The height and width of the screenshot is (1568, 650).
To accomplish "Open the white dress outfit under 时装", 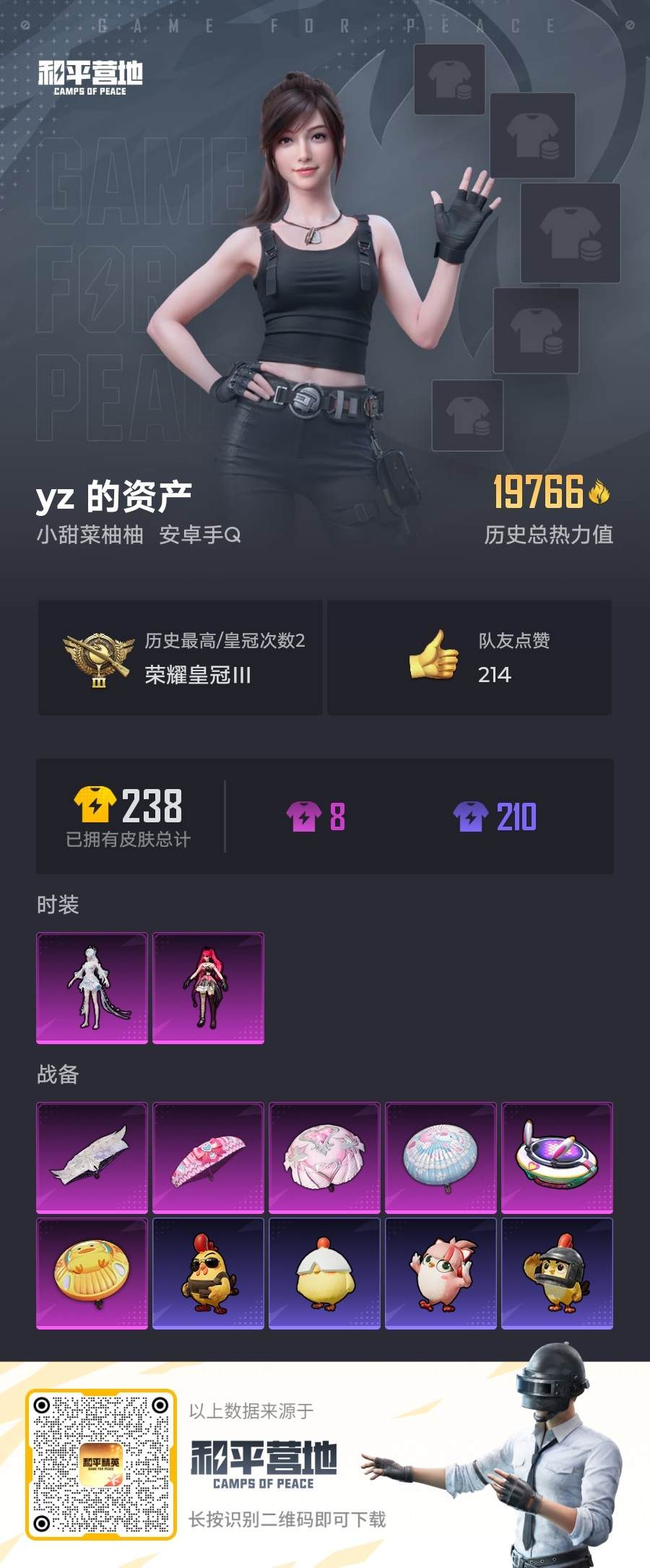I will point(93,988).
